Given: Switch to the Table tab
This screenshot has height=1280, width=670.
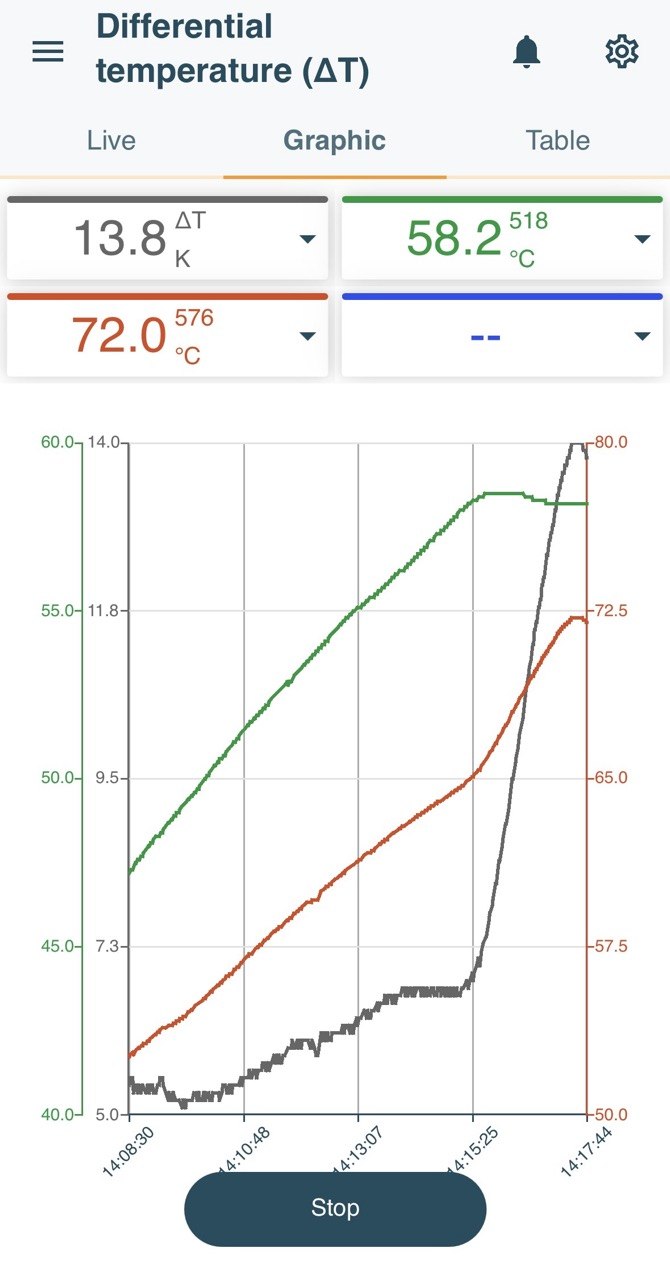Looking at the screenshot, I should 558,141.
